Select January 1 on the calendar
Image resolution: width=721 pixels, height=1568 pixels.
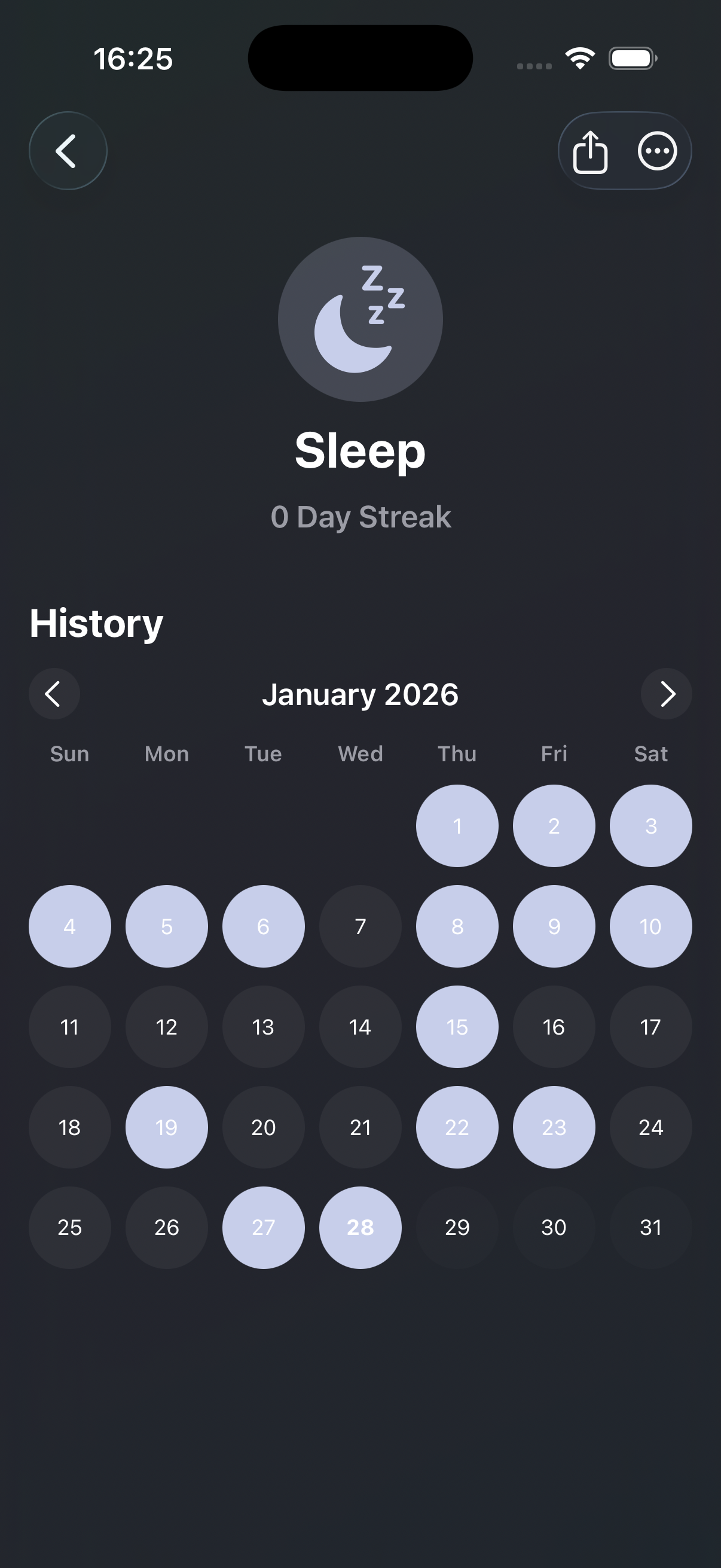pos(457,826)
